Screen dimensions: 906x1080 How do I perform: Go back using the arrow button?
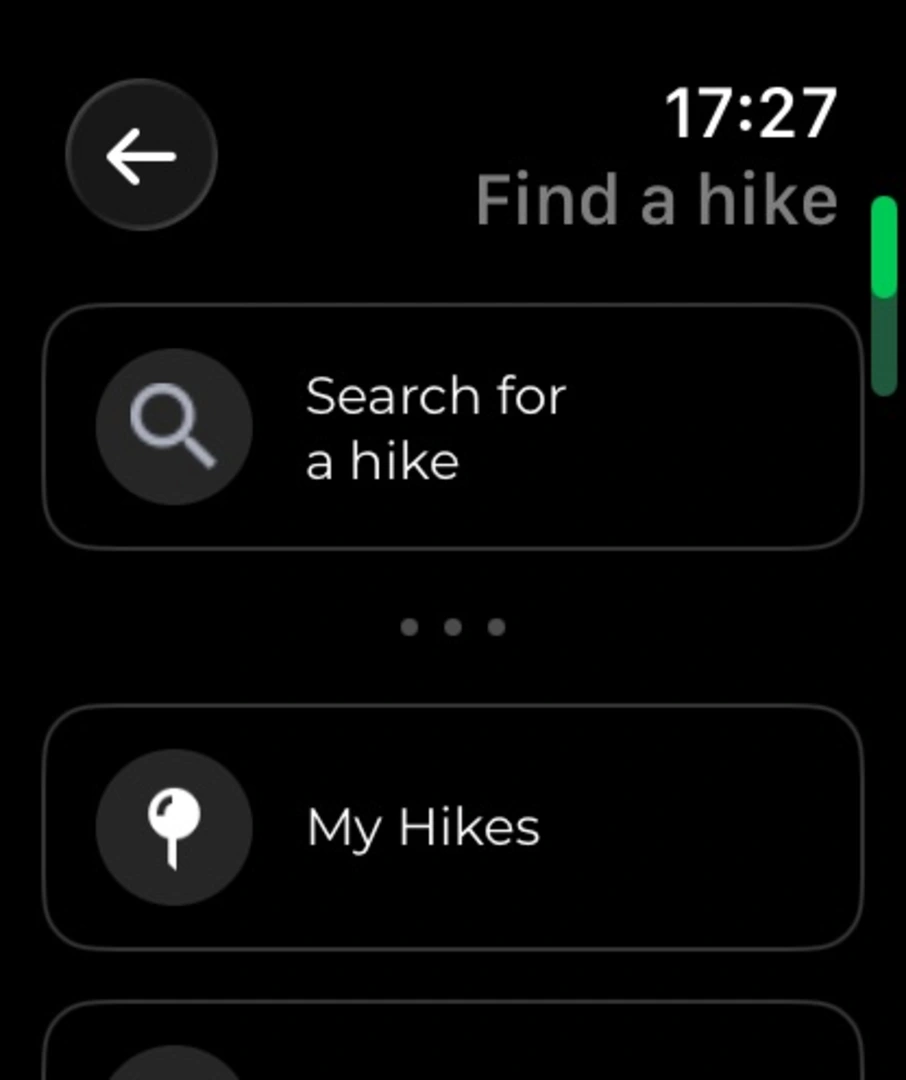[141, 155]
